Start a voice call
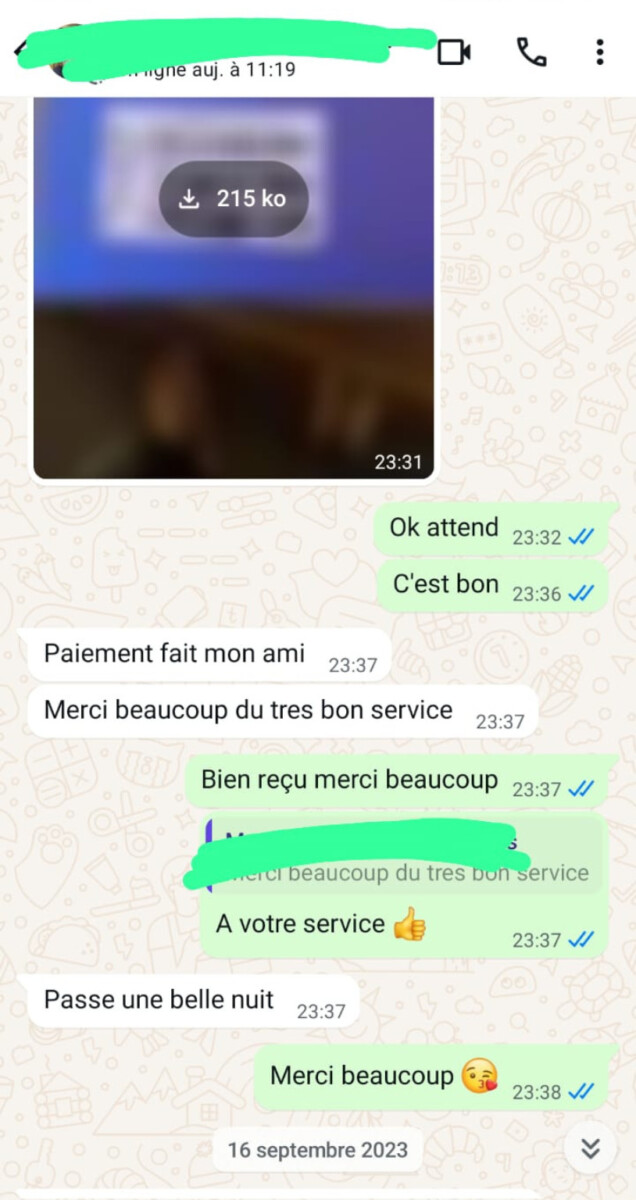The image size is (636, 1200). point(529,51)
